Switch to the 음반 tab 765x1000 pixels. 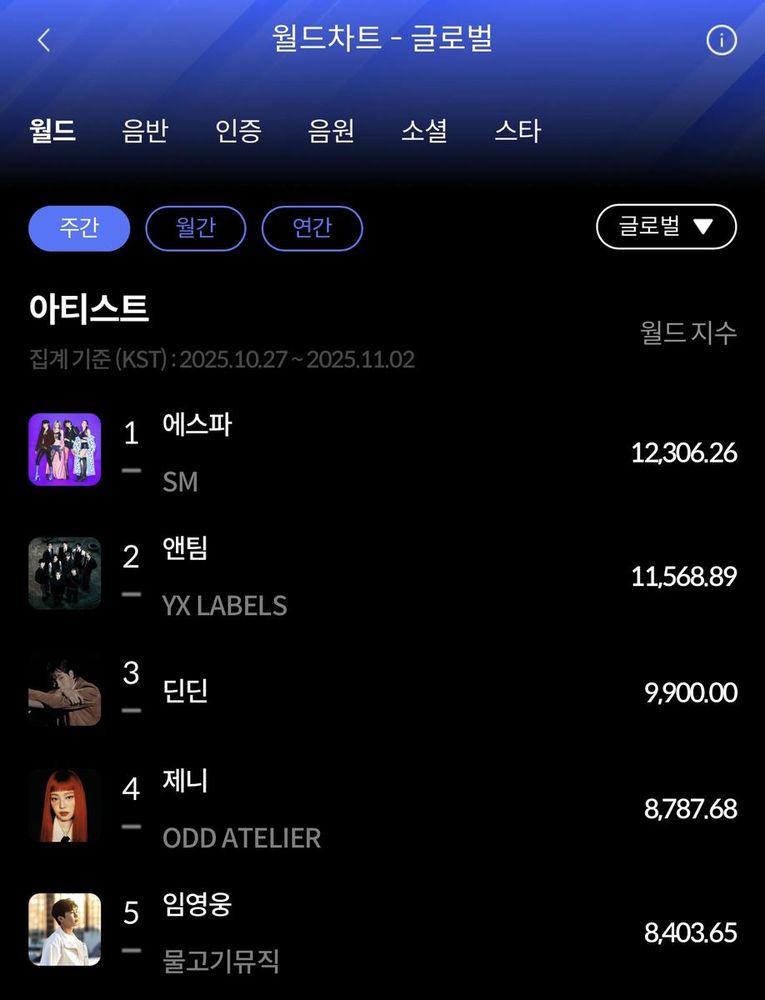pos(145,131)
